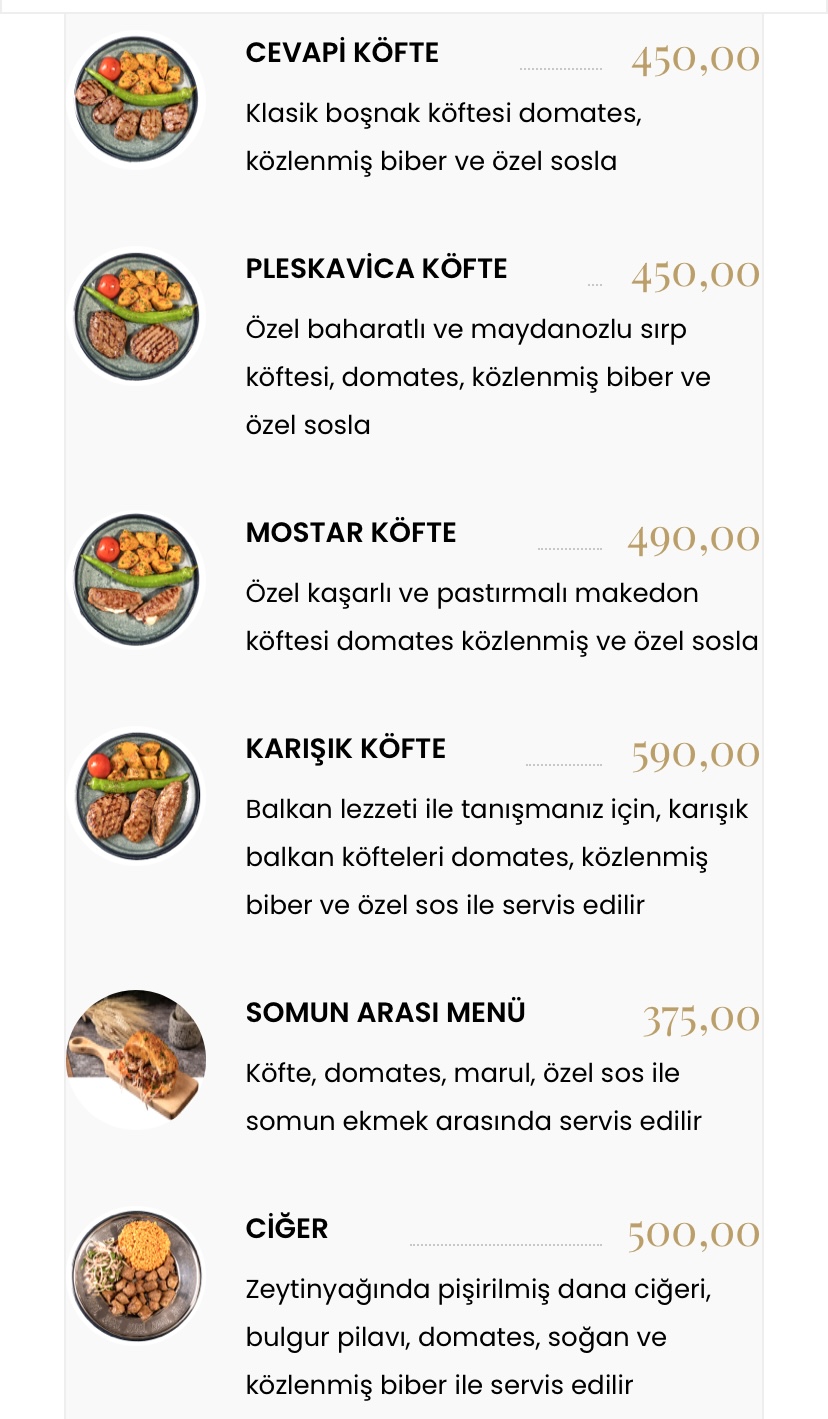This screenshot has height=1419, width=828.
Task: Enlarge the Mostar Köfte photo
Action: [x=136, y=580]
